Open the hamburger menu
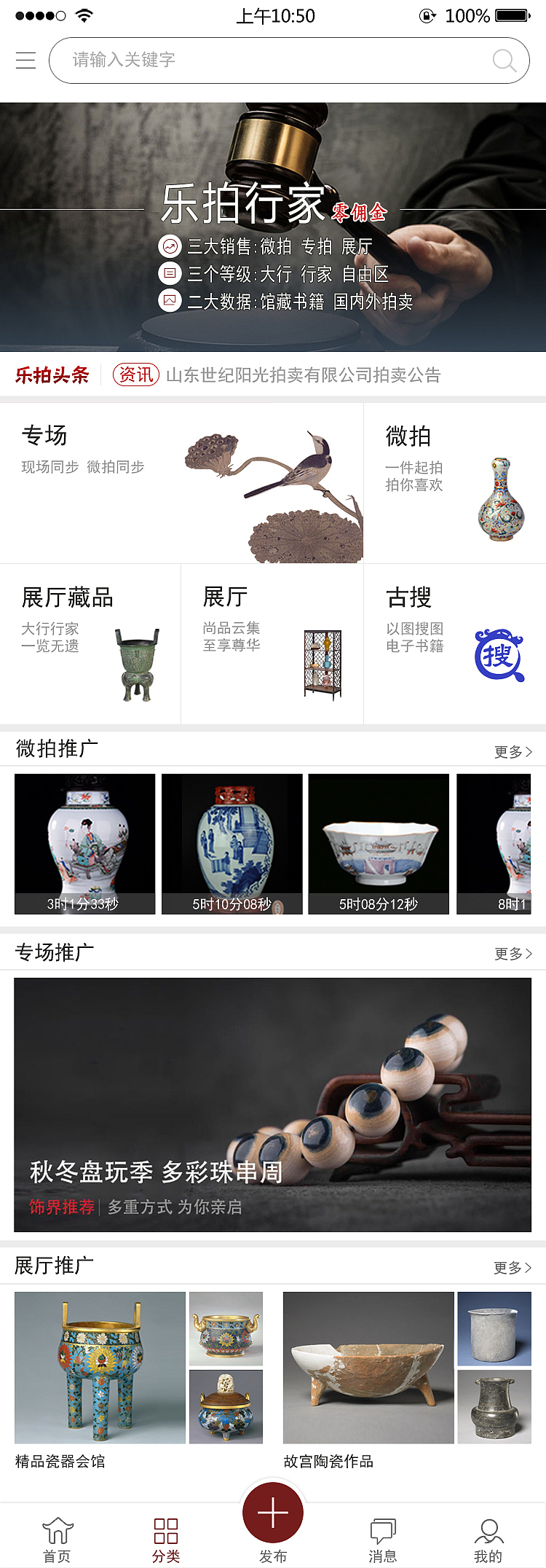 click(25, 60)
